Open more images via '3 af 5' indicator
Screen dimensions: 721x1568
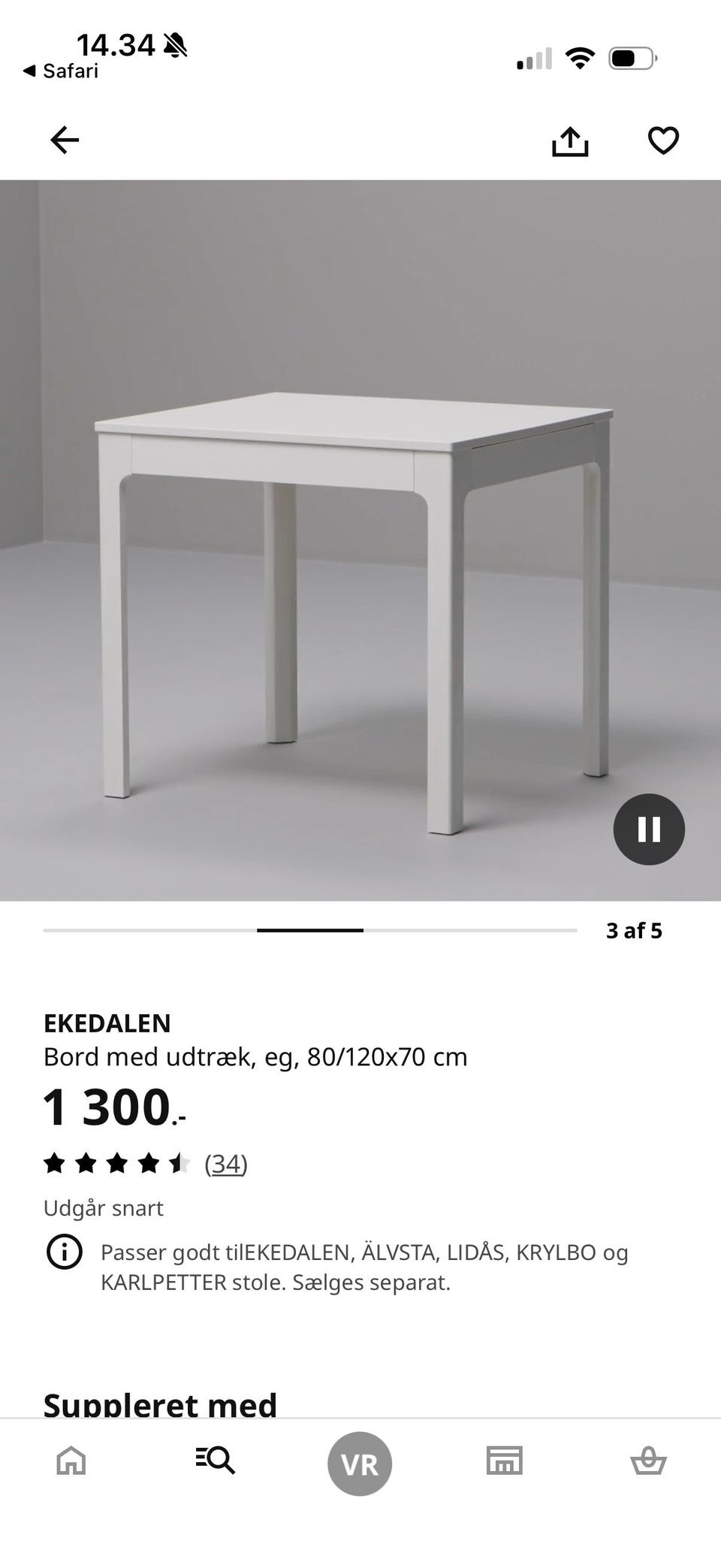tap(635, 931)
